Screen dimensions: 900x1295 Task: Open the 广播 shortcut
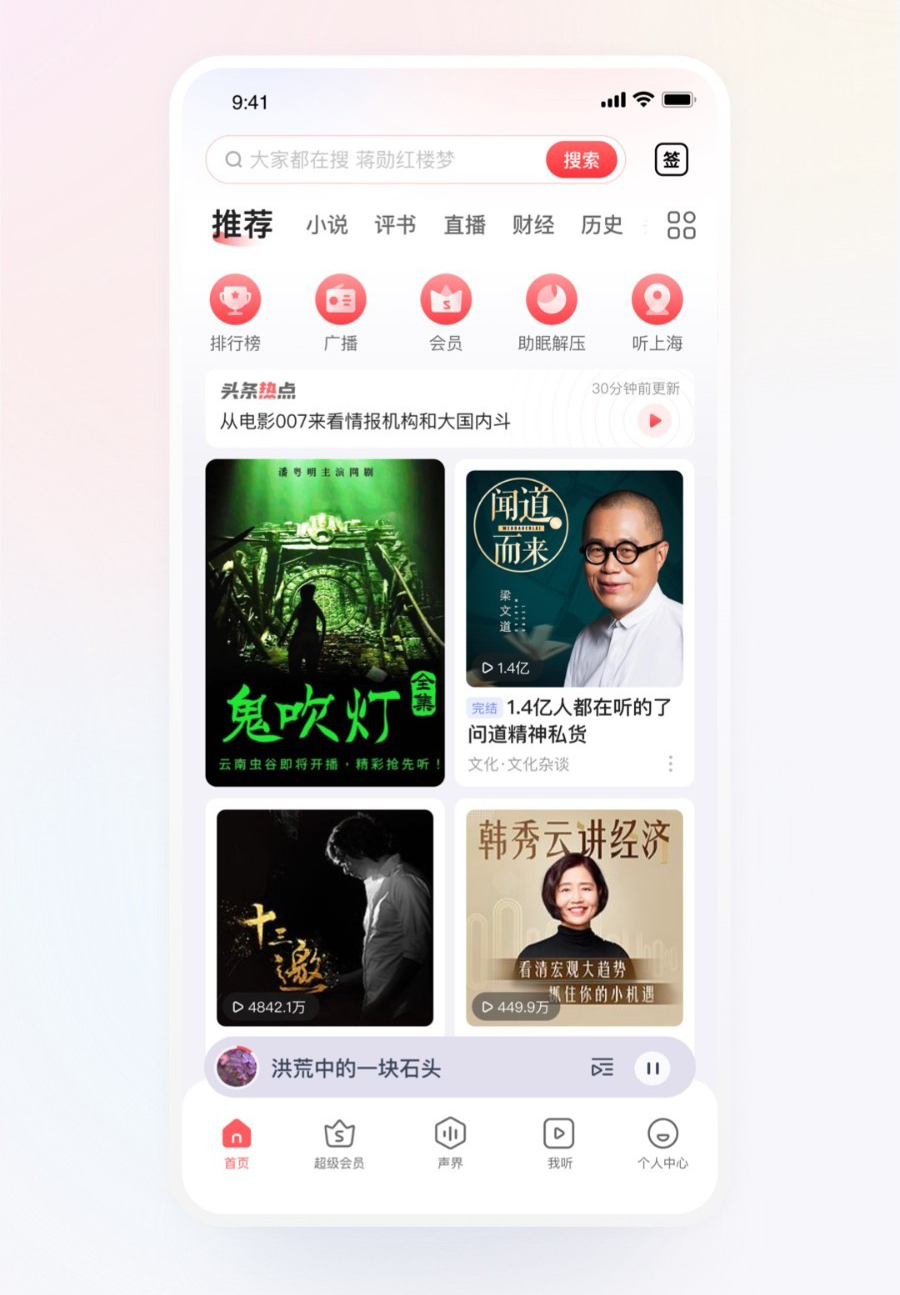341,312
